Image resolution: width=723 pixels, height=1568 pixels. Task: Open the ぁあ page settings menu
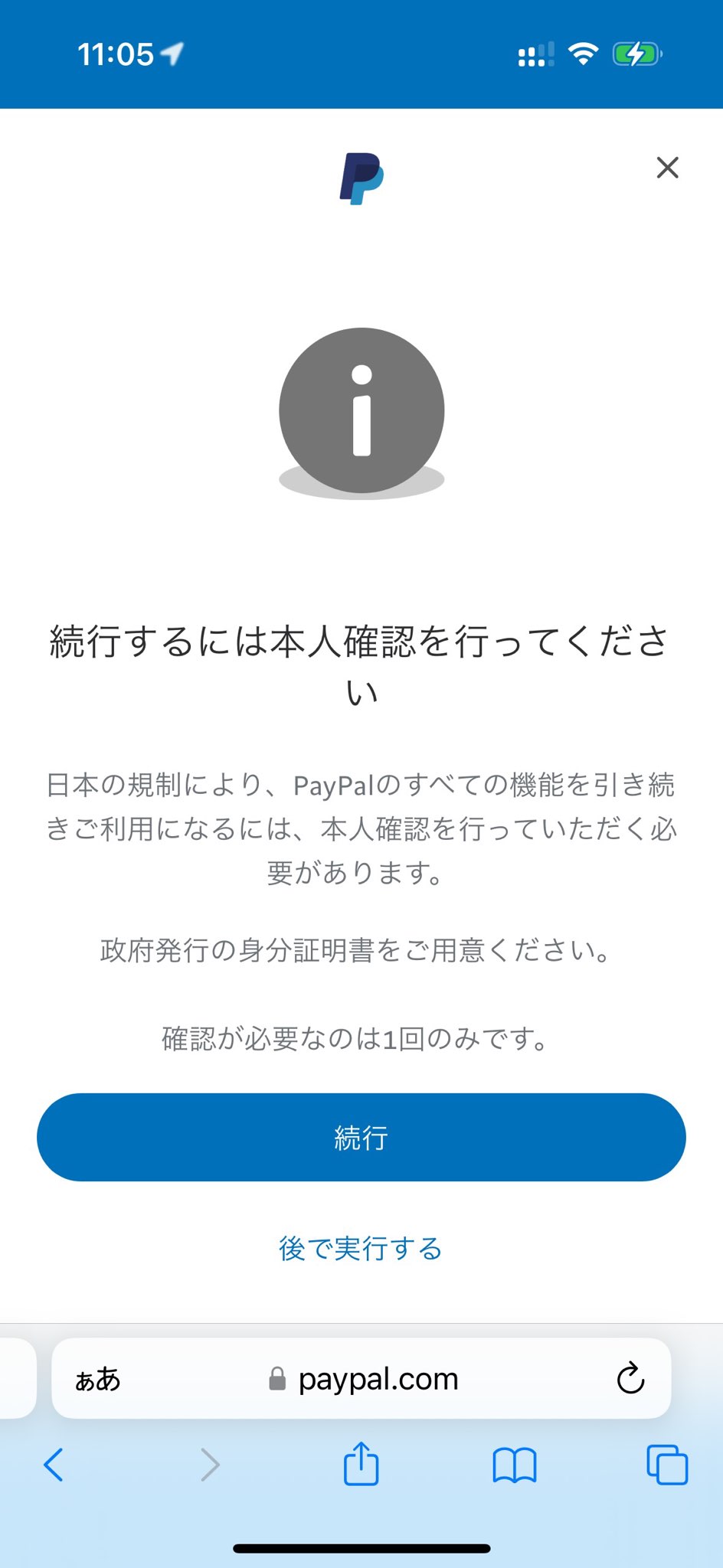point(98,1379)
